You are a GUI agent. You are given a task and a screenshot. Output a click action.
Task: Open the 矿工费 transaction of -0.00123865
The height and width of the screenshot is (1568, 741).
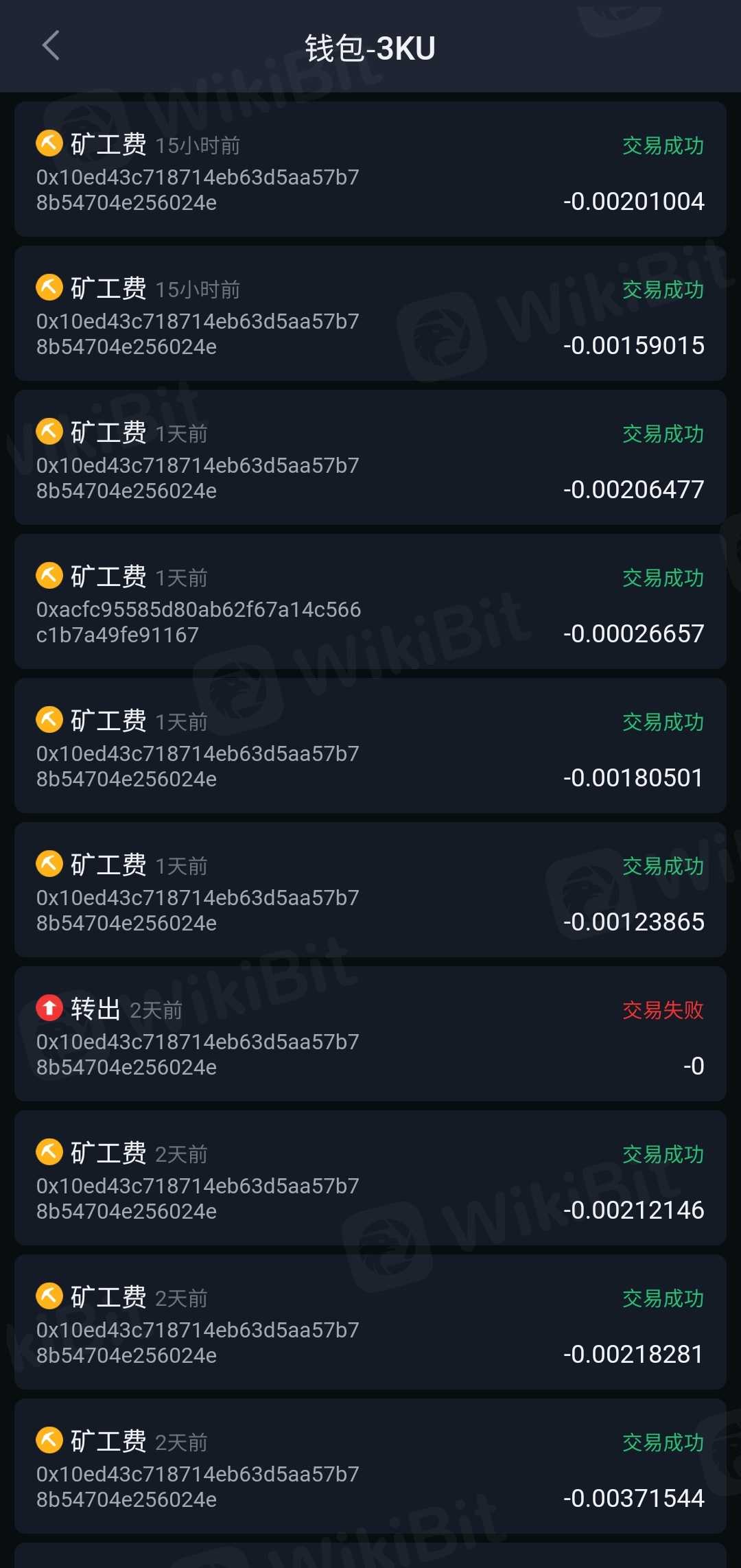coord(370,890)
